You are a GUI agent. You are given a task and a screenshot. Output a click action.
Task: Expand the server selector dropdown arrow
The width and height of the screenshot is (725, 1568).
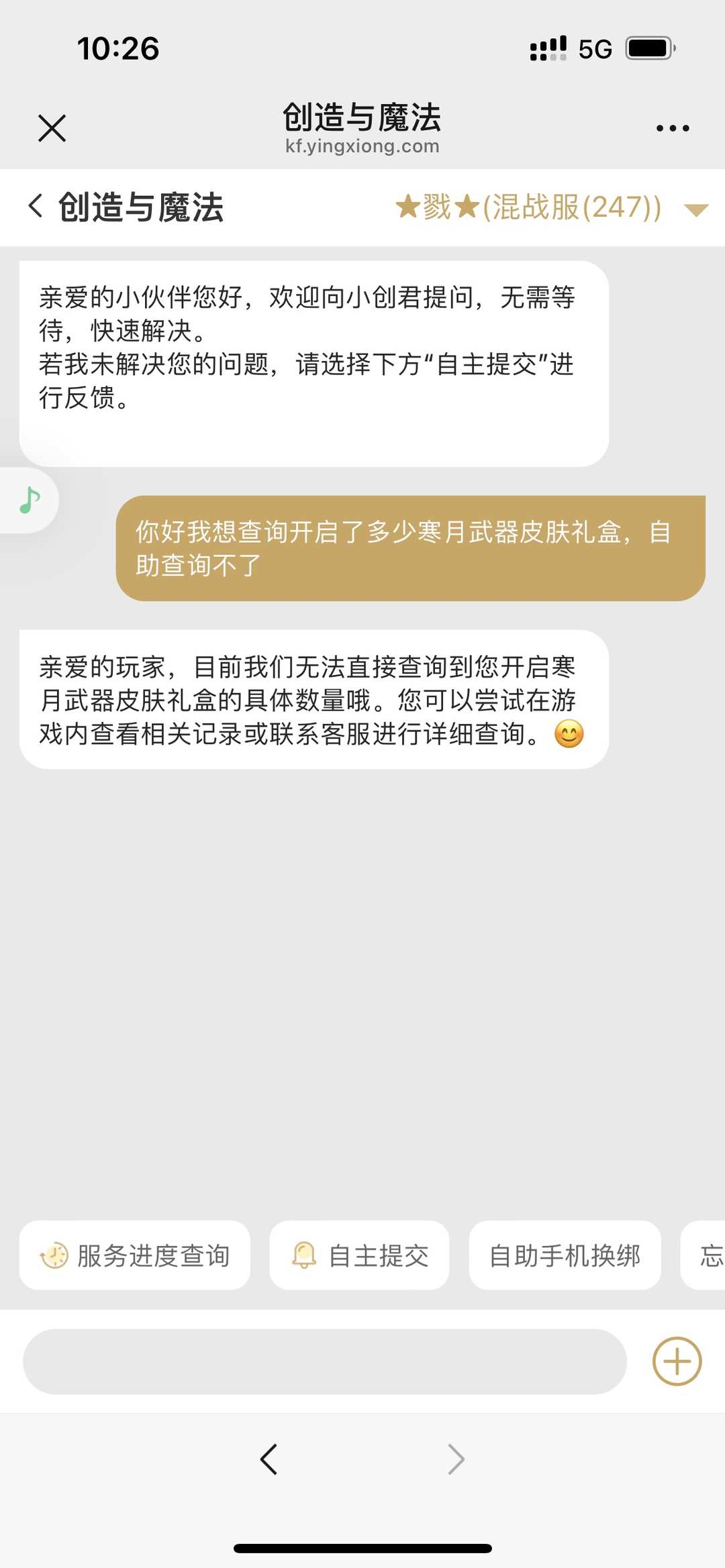click(x=697, y=209)
